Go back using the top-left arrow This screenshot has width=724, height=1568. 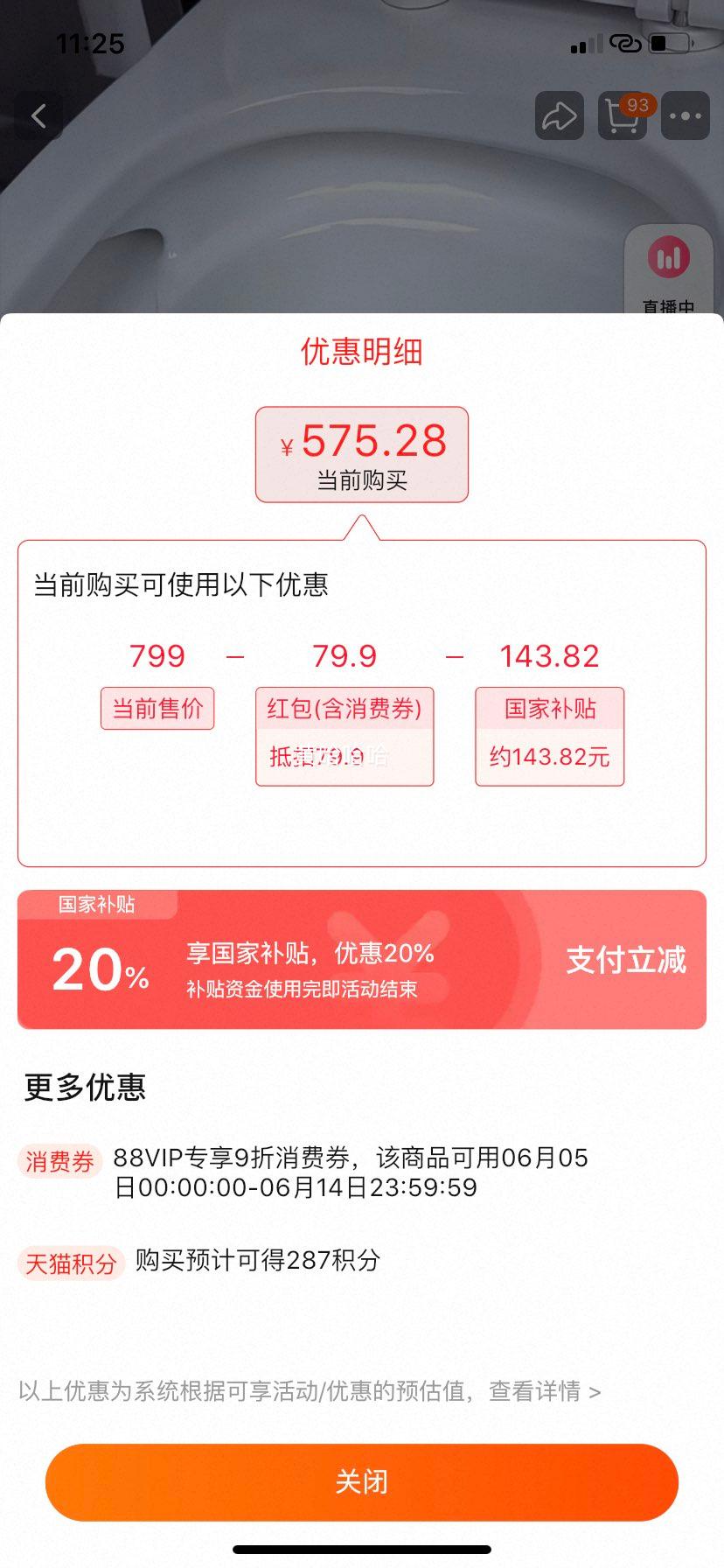click(38, 115)
